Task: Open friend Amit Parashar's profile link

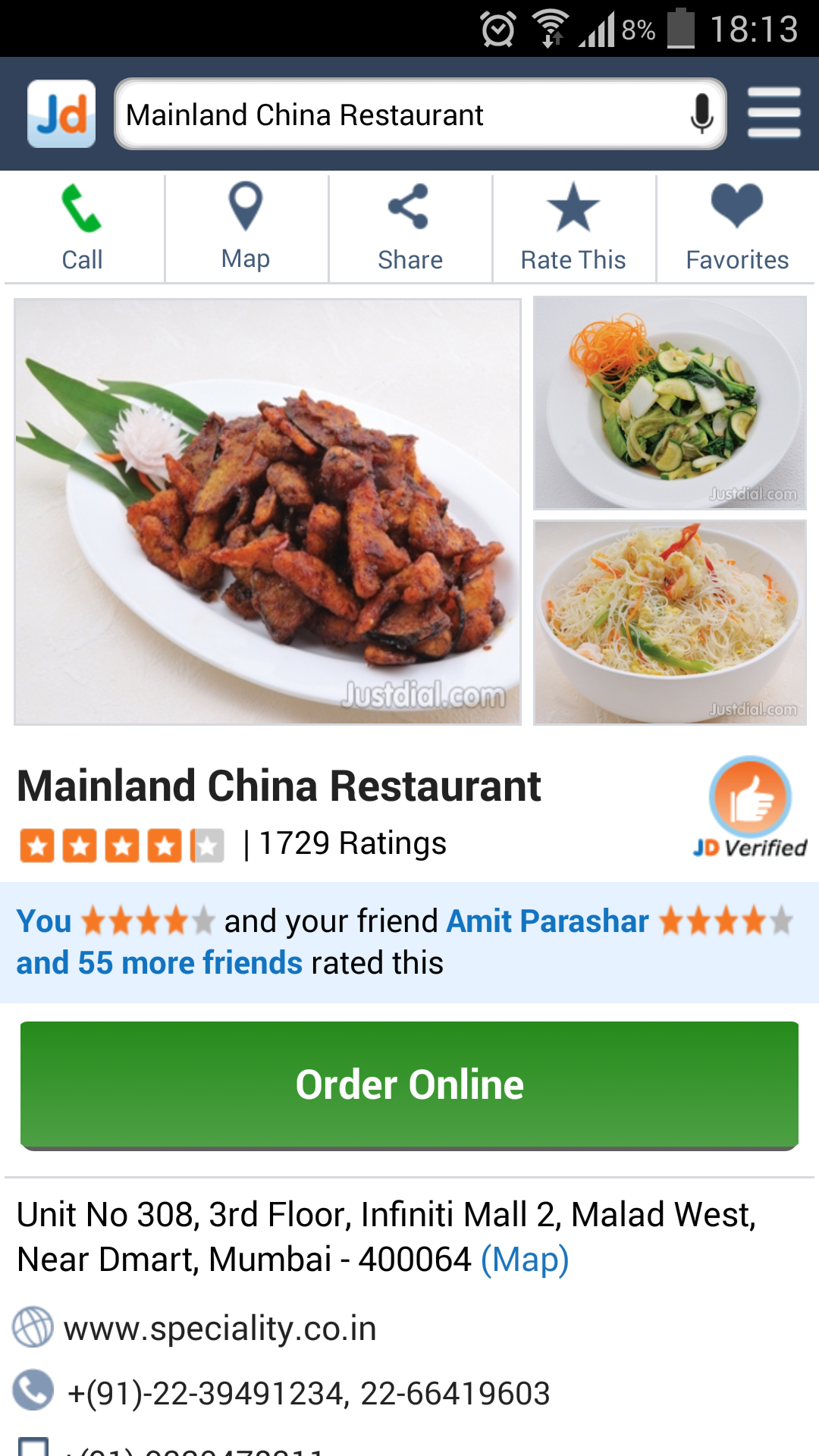Action: 546,920
